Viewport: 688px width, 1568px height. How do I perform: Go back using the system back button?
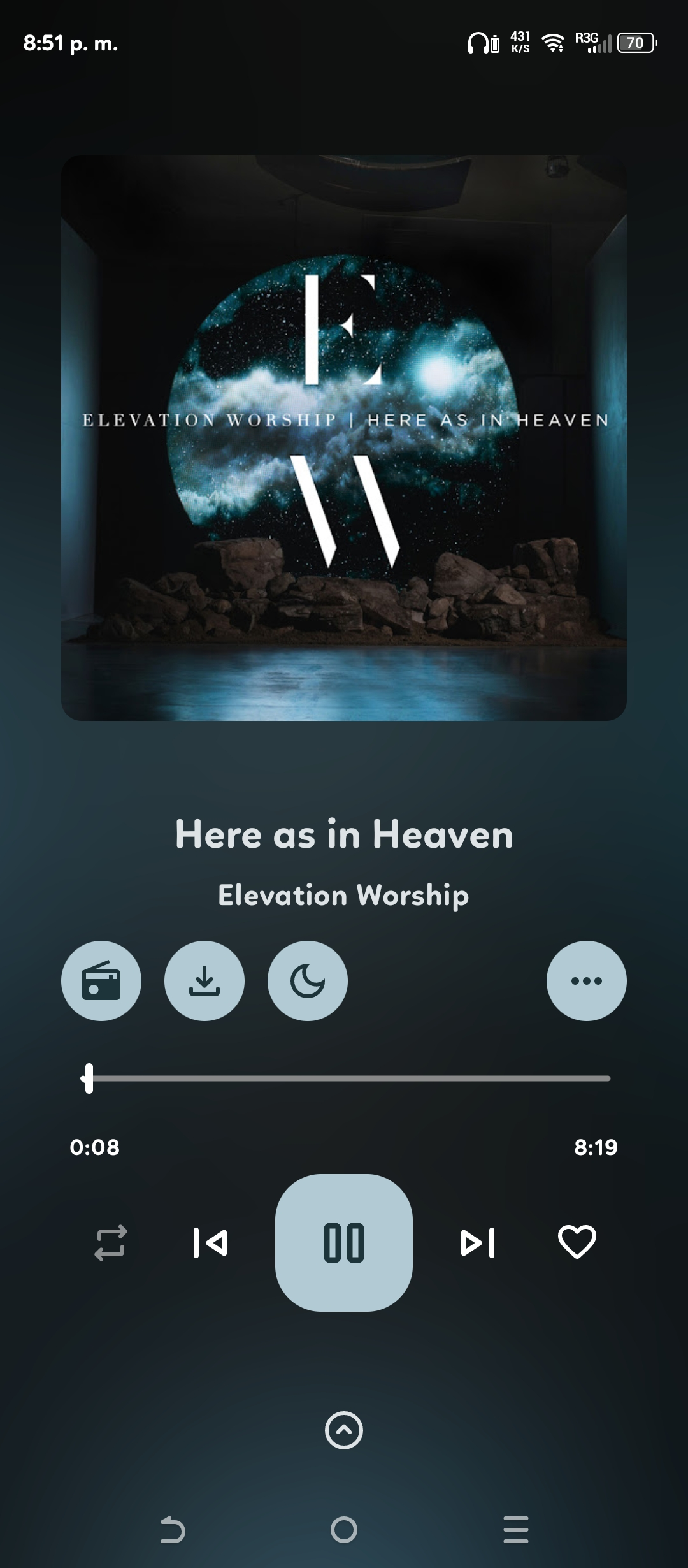click(172, 1529)
